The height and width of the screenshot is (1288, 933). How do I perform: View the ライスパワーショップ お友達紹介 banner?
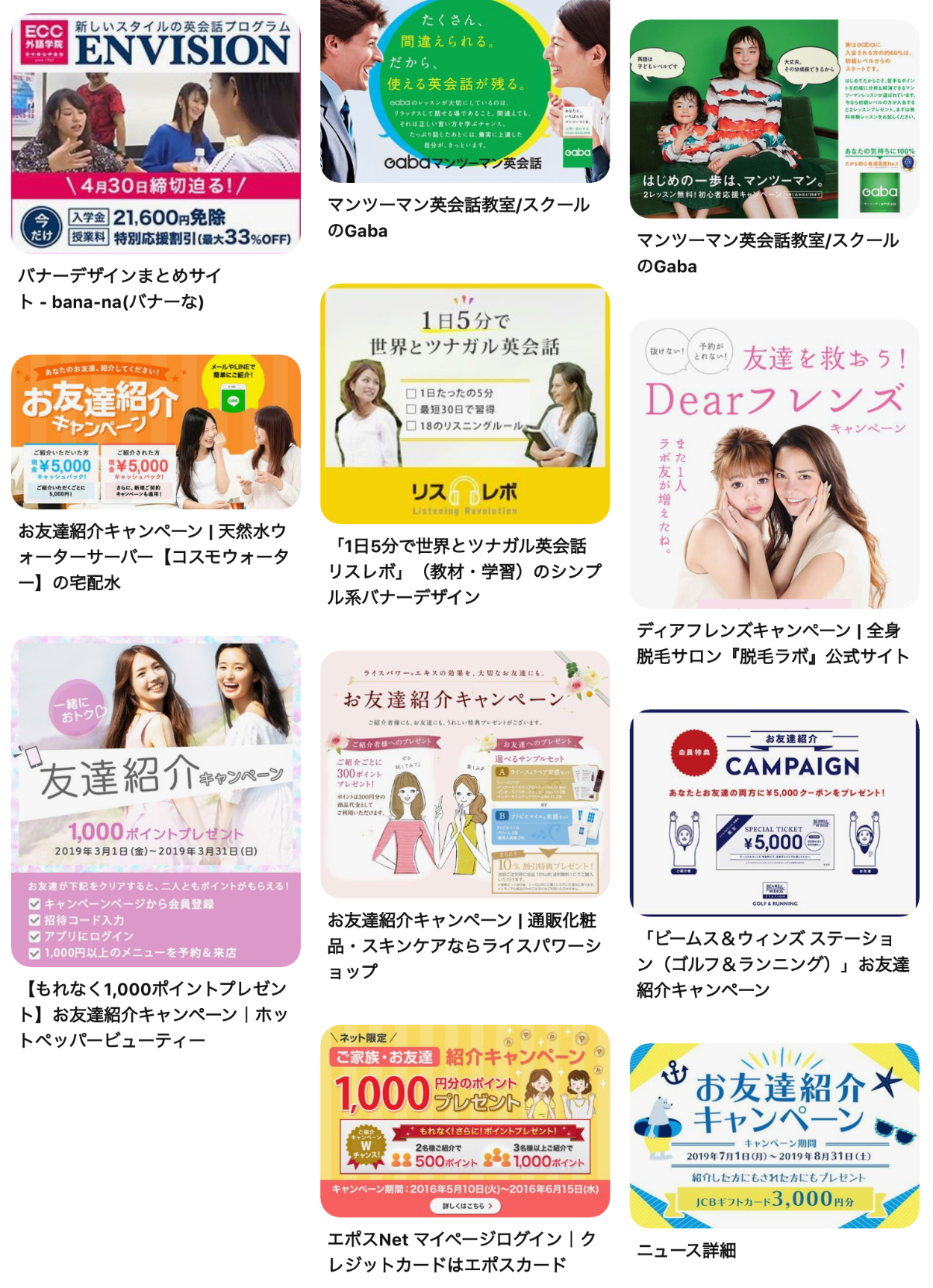(464, 774)
